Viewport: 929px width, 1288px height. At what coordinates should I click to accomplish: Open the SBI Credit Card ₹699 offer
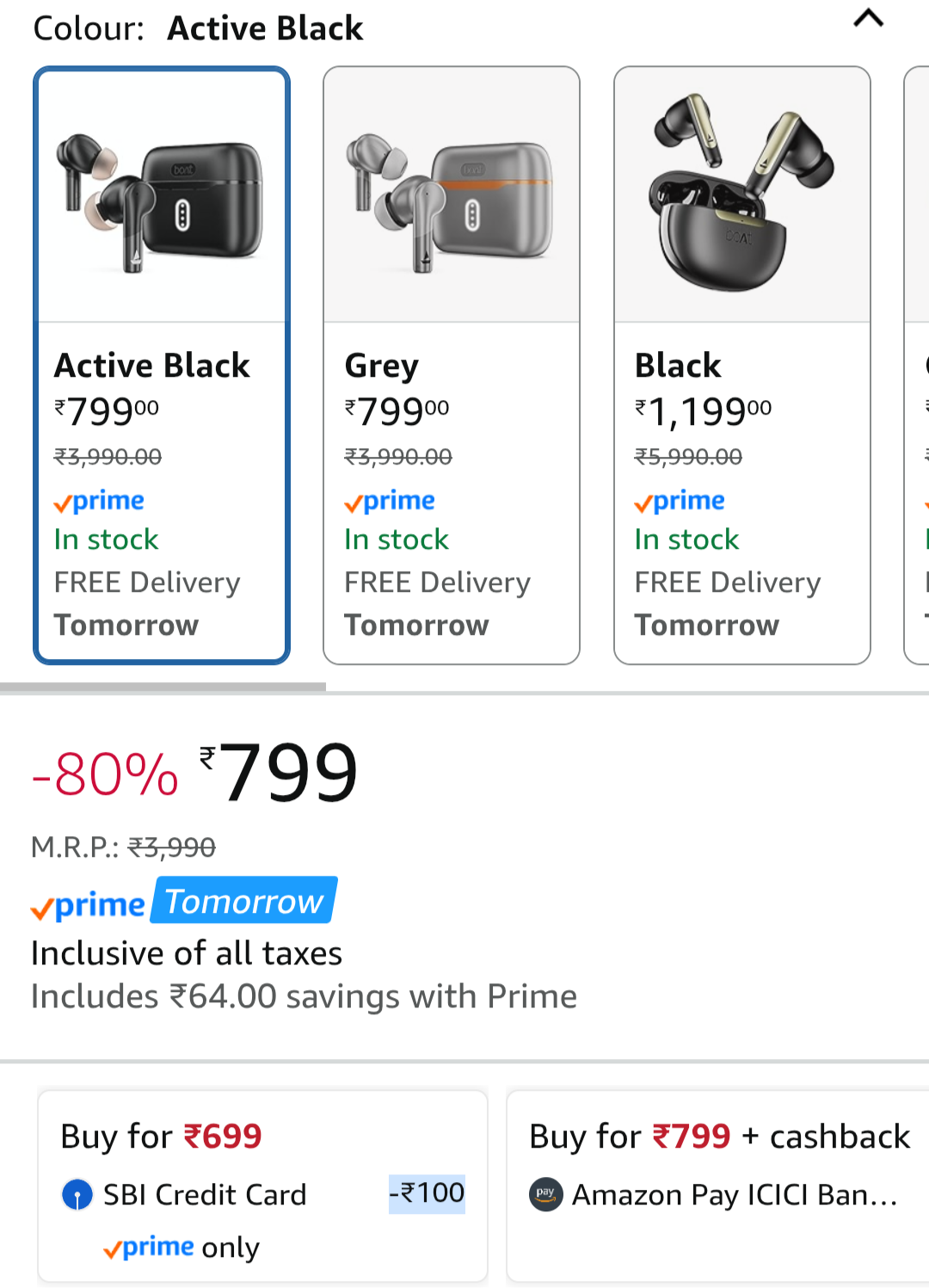(262, 1186)
